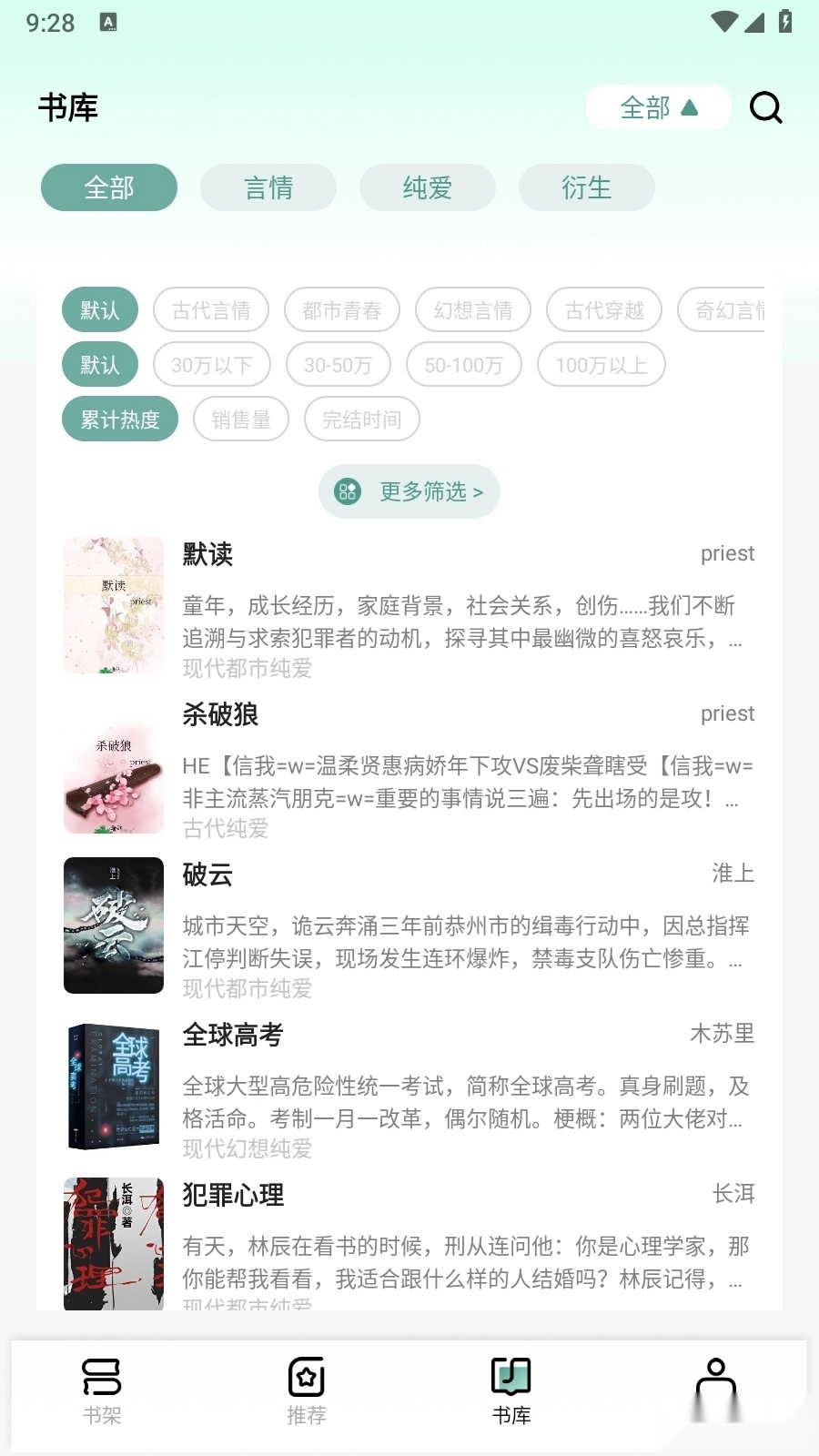Open the search magnifier icon
The height and width of the screenshot is (1456, 819).
[765, 107]
